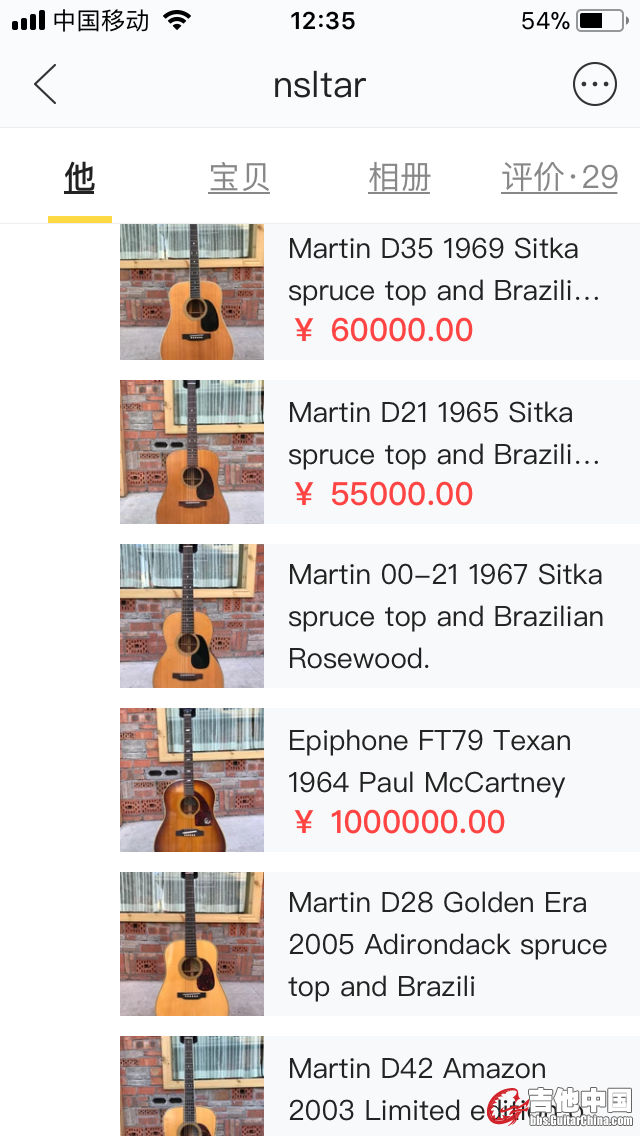Select the 他 tab

(79, 178)
